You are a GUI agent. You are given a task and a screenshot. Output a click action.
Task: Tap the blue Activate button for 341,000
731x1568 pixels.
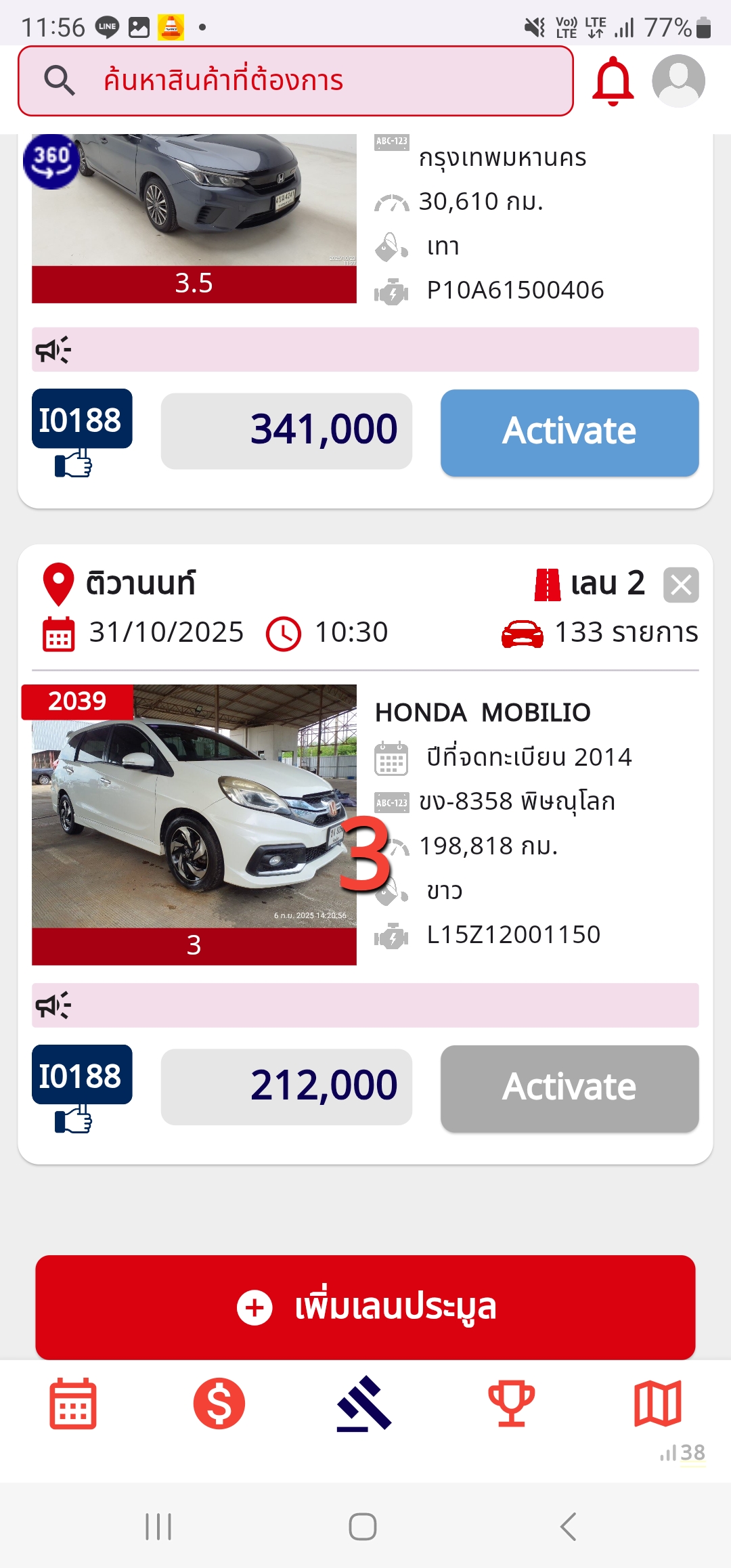tap(569, 432)
